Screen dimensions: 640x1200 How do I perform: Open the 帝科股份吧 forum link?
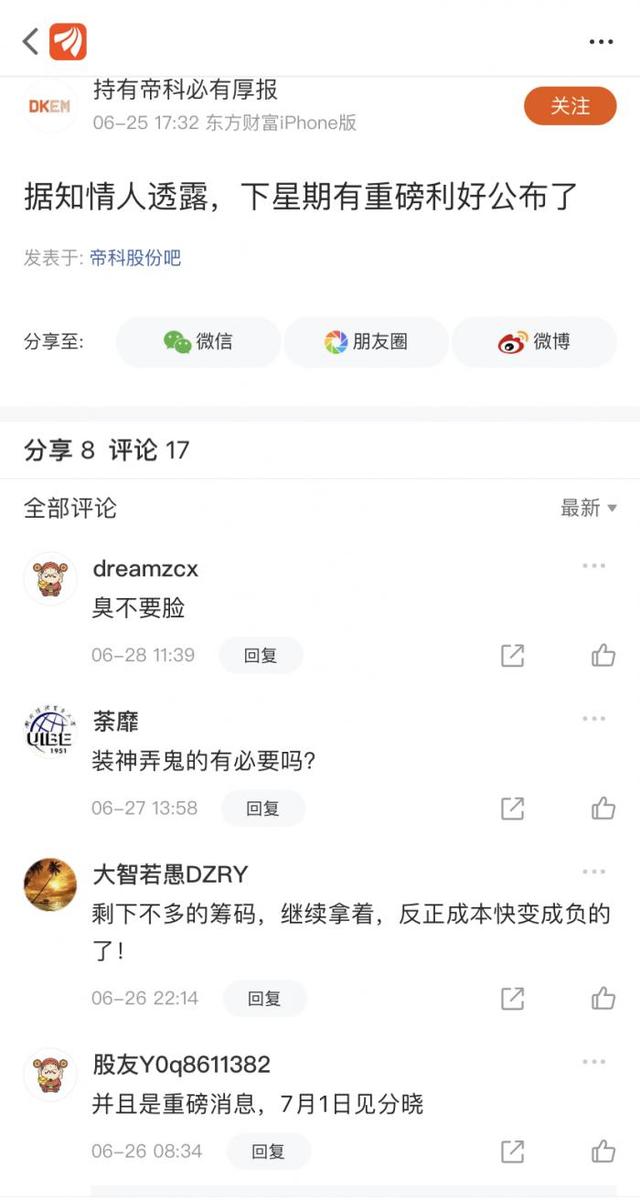(135, 258)
